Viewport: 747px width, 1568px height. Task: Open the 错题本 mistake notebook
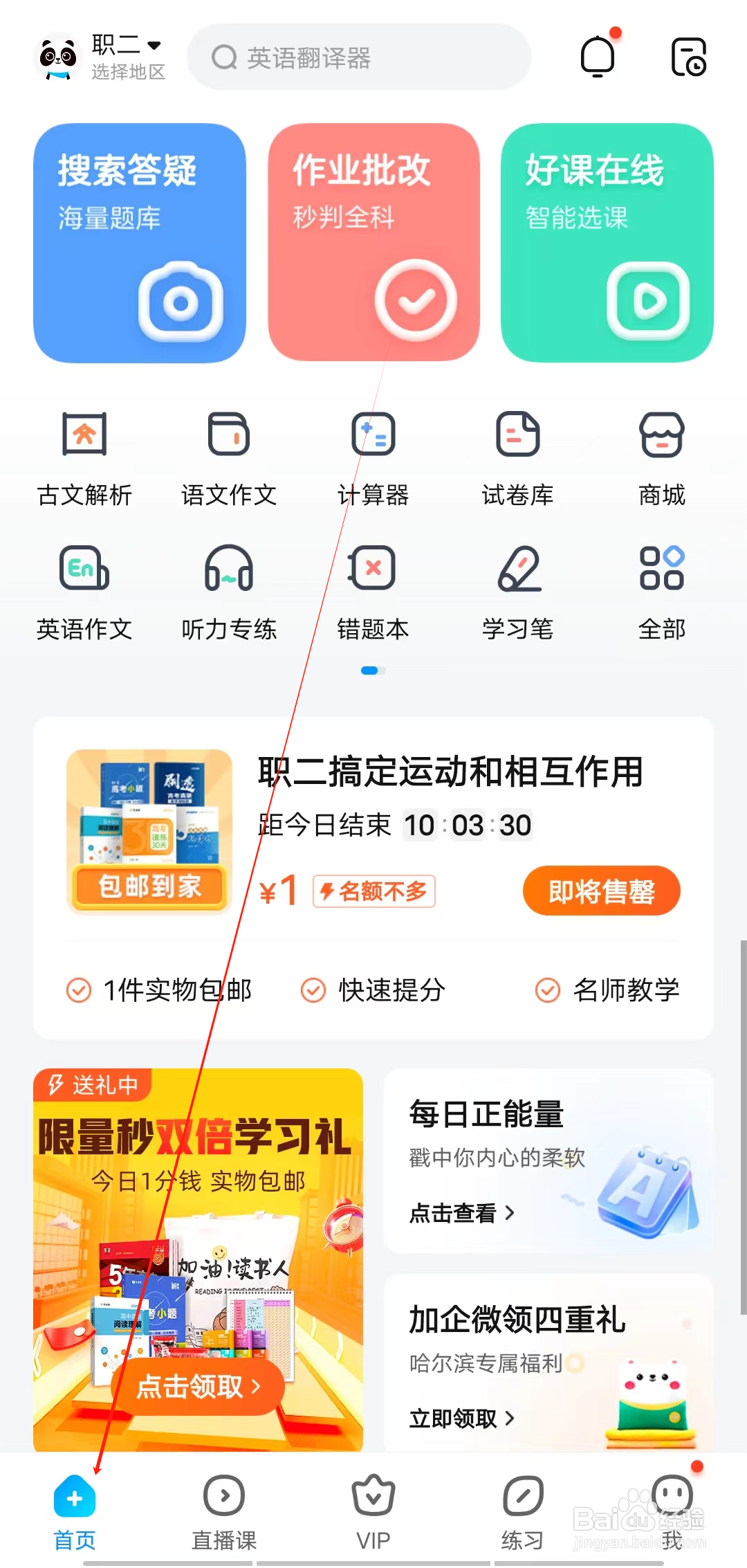tap(373, 592)
